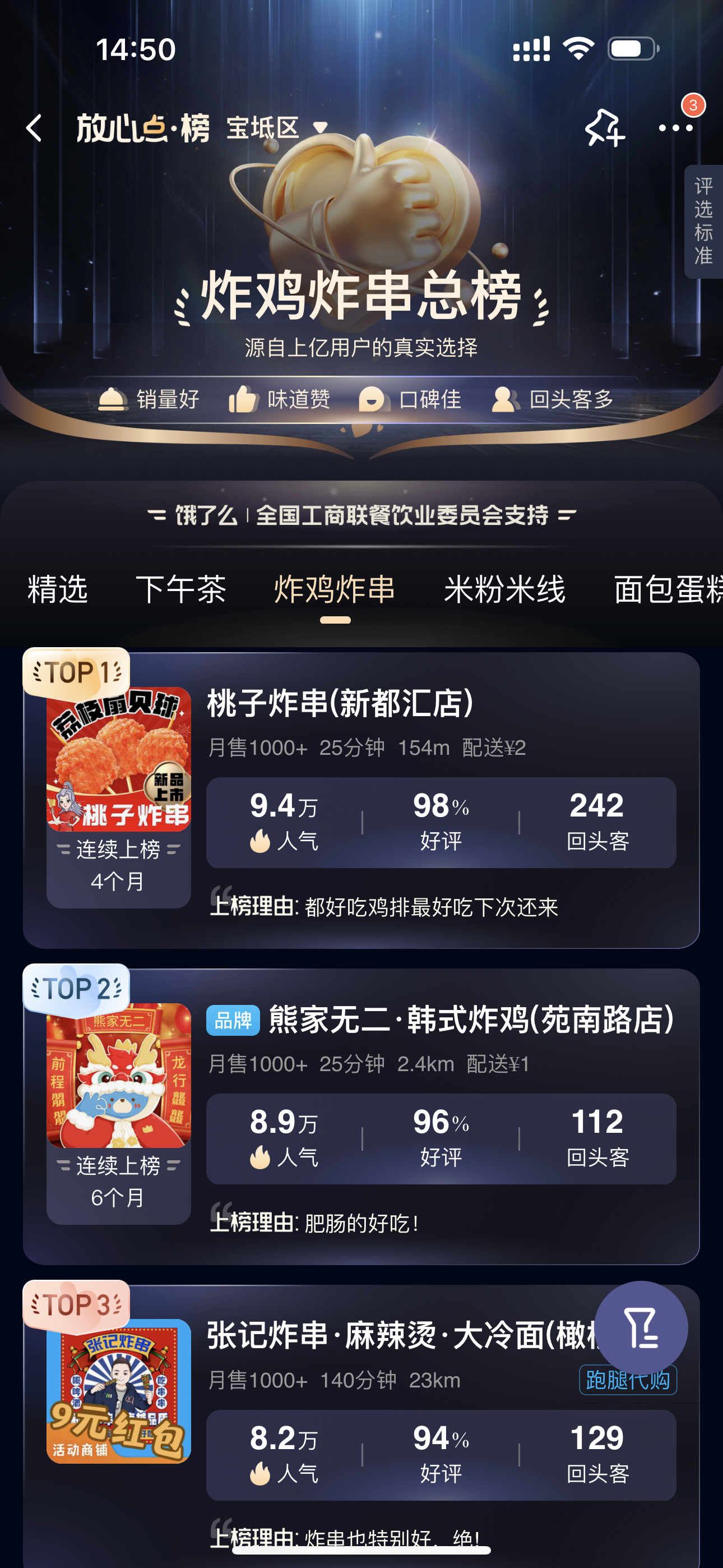
Task: Tap the star-plus favorite icon
Action: tap(604, 128)
